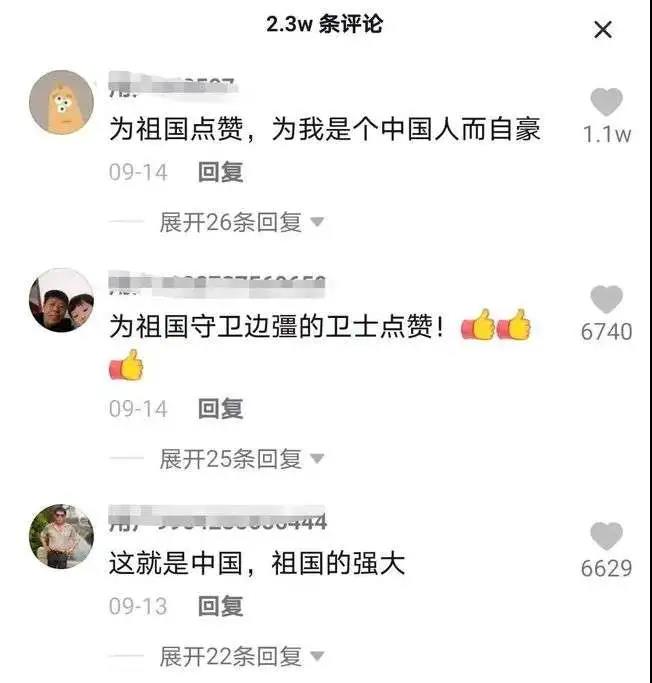The width and height of the screenshot is (652, 683).
Task: Open avatar of the 这就是中国 commenter
Action: (x=62, y=537)
